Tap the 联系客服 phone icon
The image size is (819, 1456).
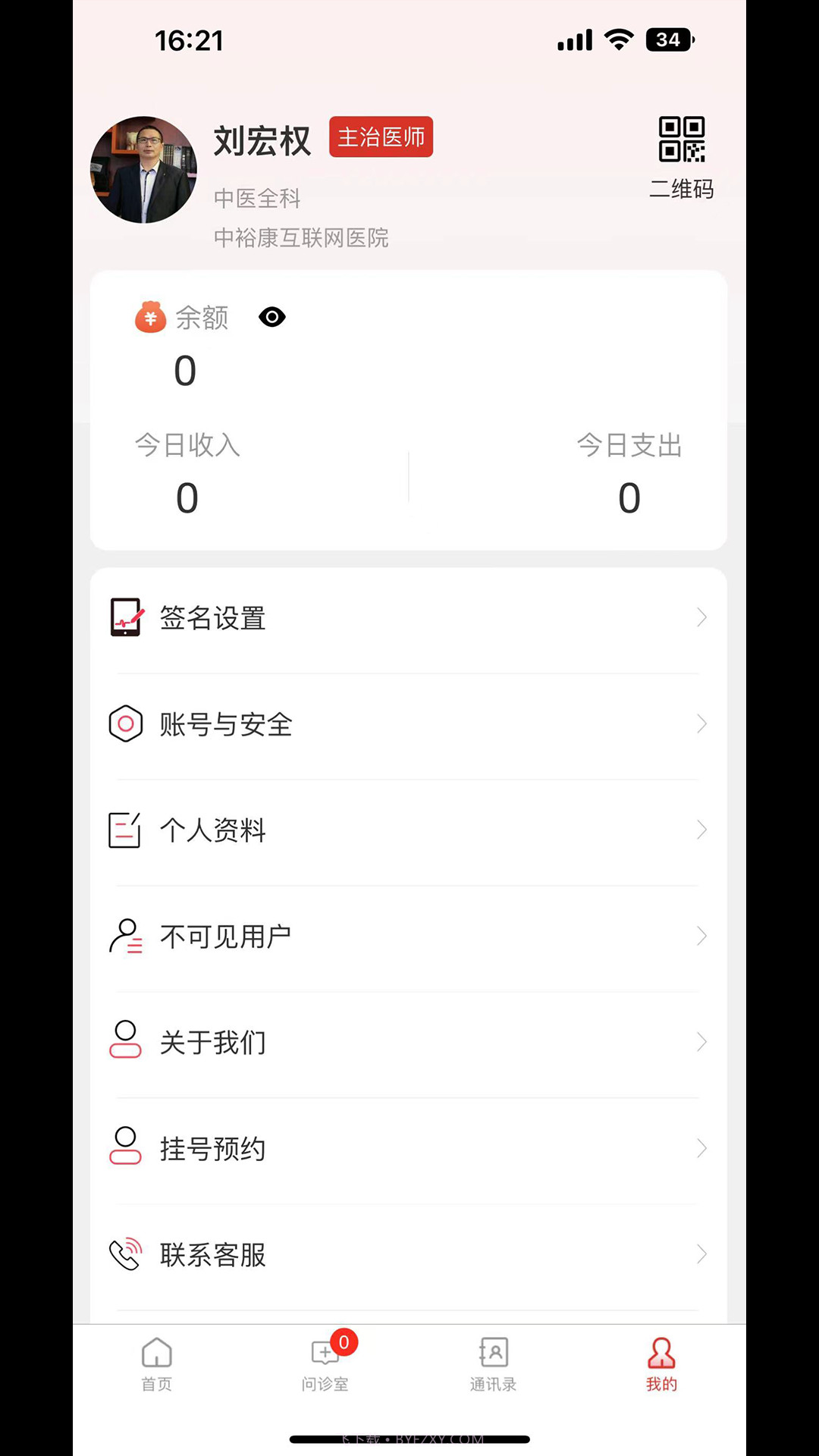[x=124, y=1255]
